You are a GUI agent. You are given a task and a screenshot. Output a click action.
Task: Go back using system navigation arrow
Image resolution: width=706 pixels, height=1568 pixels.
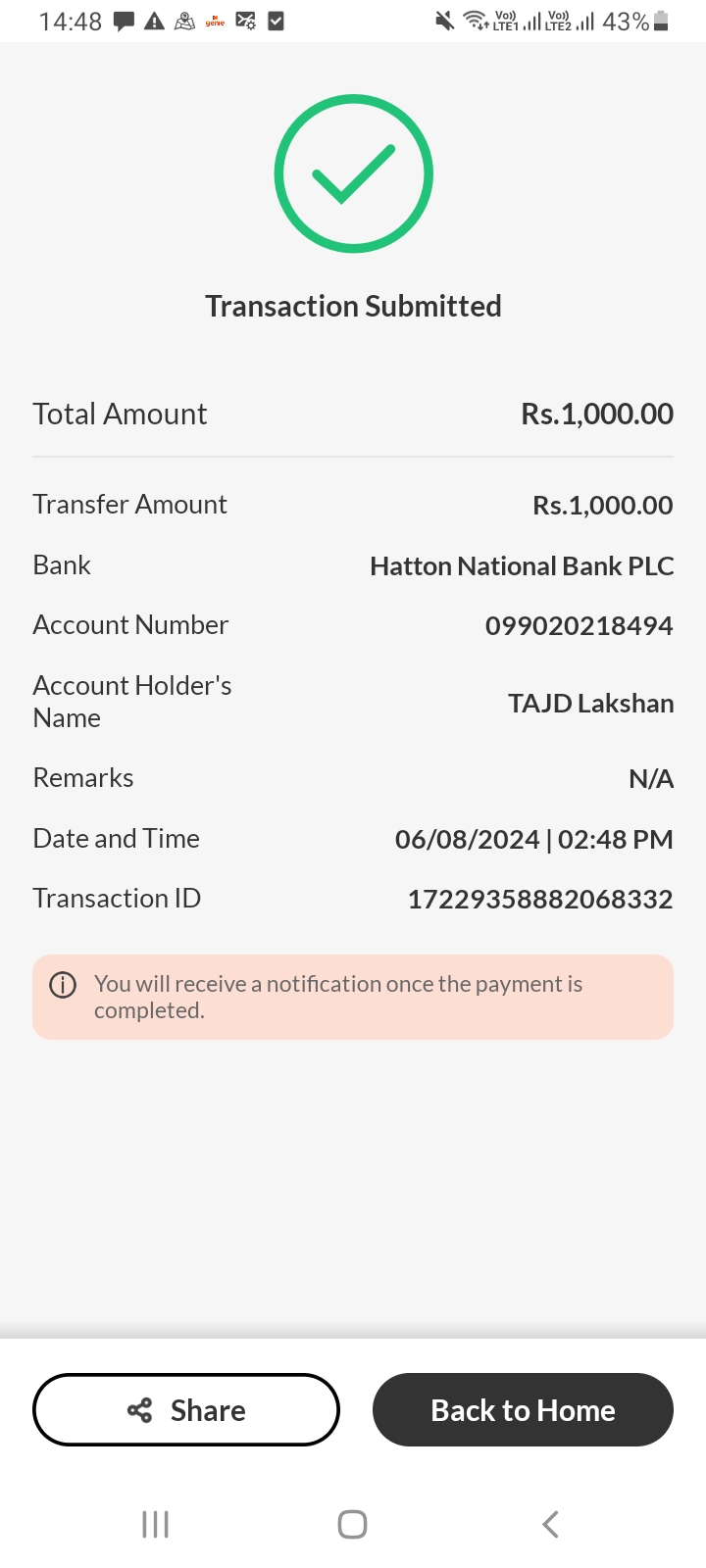(550, 1524)
